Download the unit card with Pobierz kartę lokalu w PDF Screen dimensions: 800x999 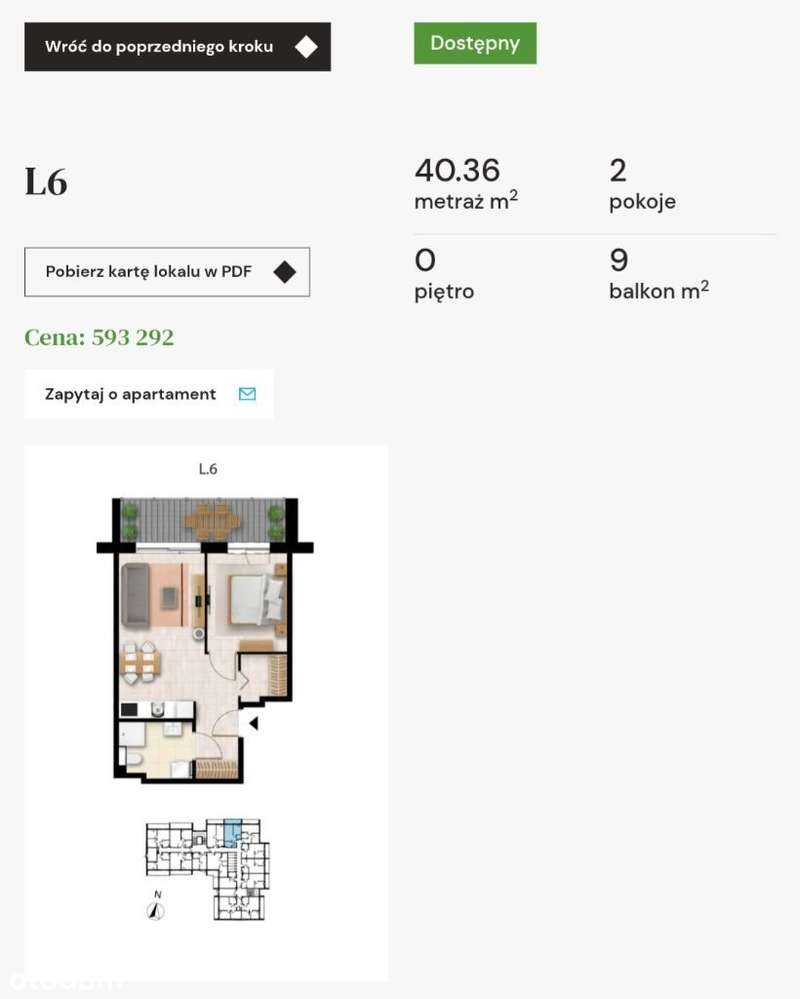tap(167, 272)
